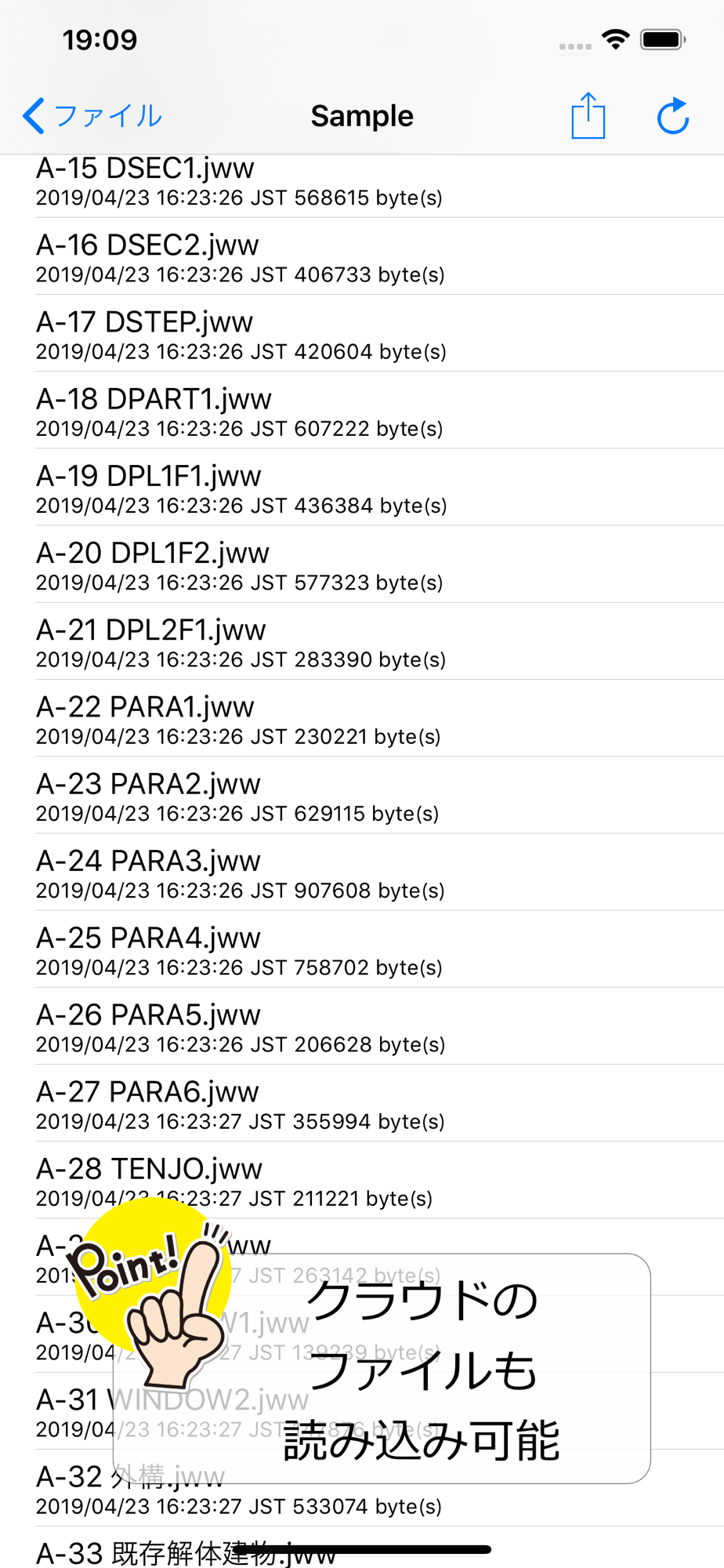Open A-21 DPL2F1.jww

pos(362,641)
